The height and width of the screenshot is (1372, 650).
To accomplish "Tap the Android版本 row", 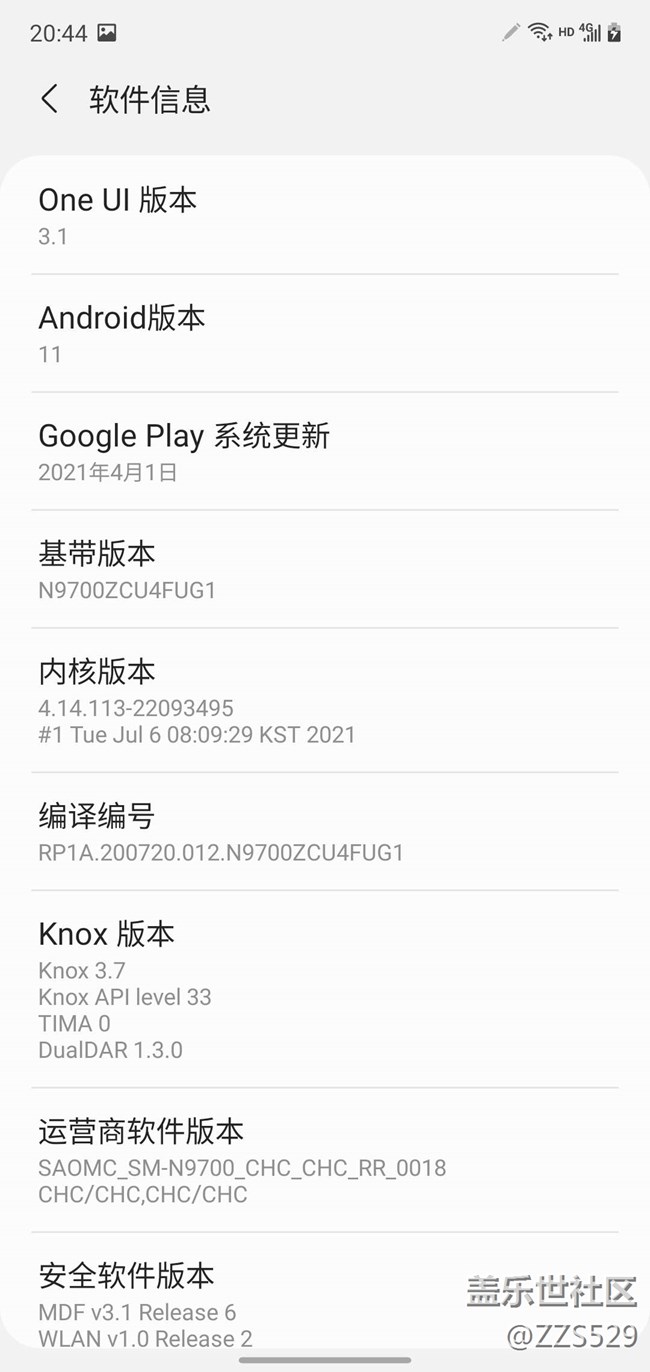I will (x=324, y=334).
